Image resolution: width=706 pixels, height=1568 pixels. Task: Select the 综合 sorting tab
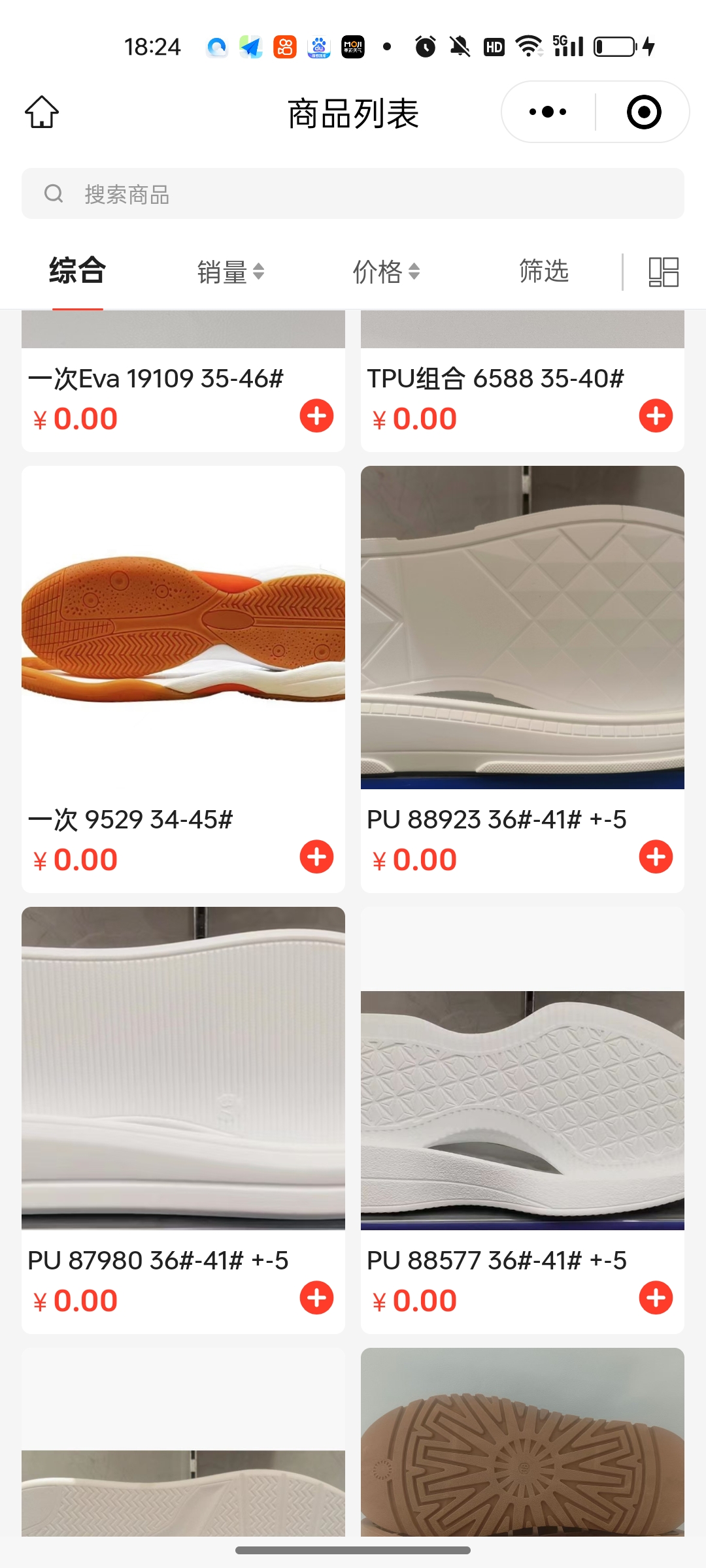pos(77,271)
